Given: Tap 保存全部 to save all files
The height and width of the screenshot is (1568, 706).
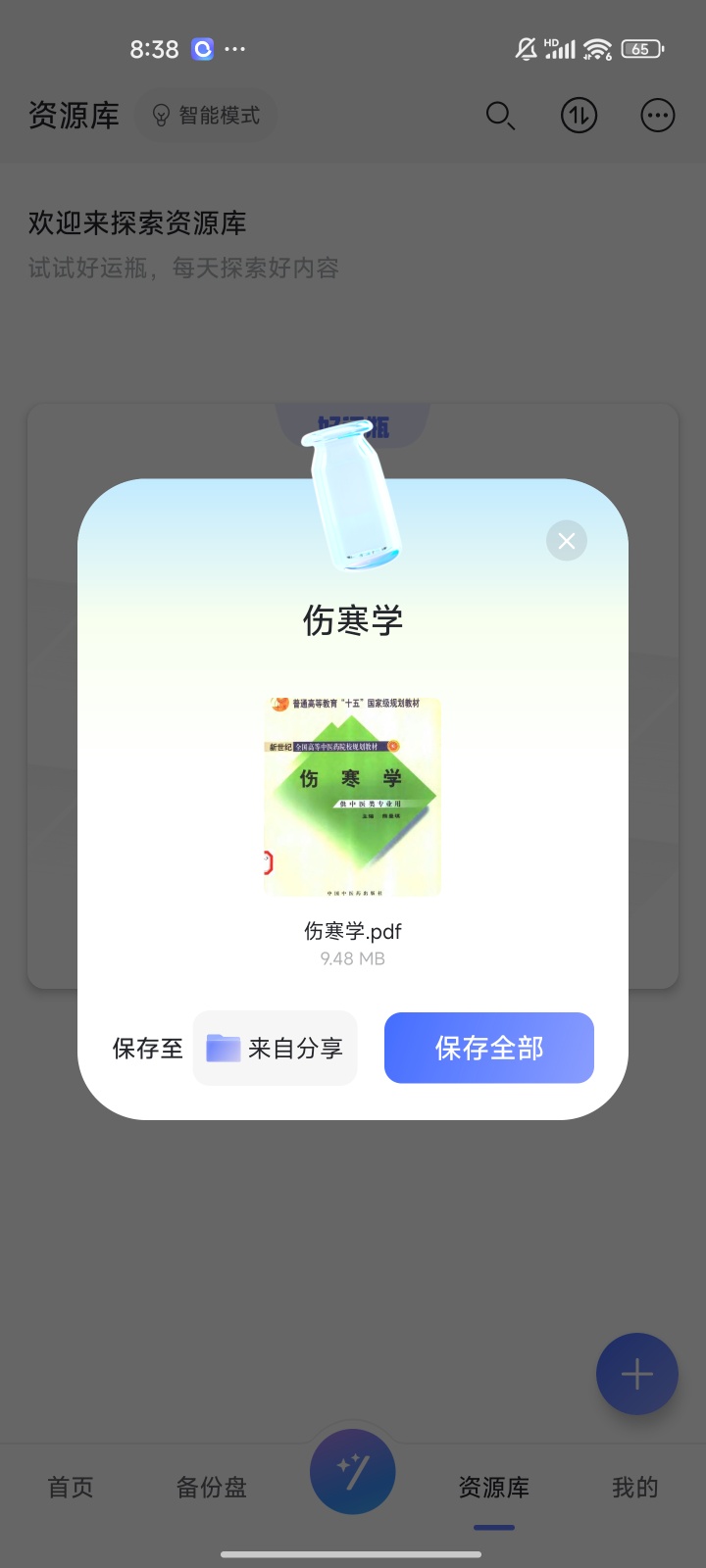Looking at the screenshot, I should tap(488, 1048).
